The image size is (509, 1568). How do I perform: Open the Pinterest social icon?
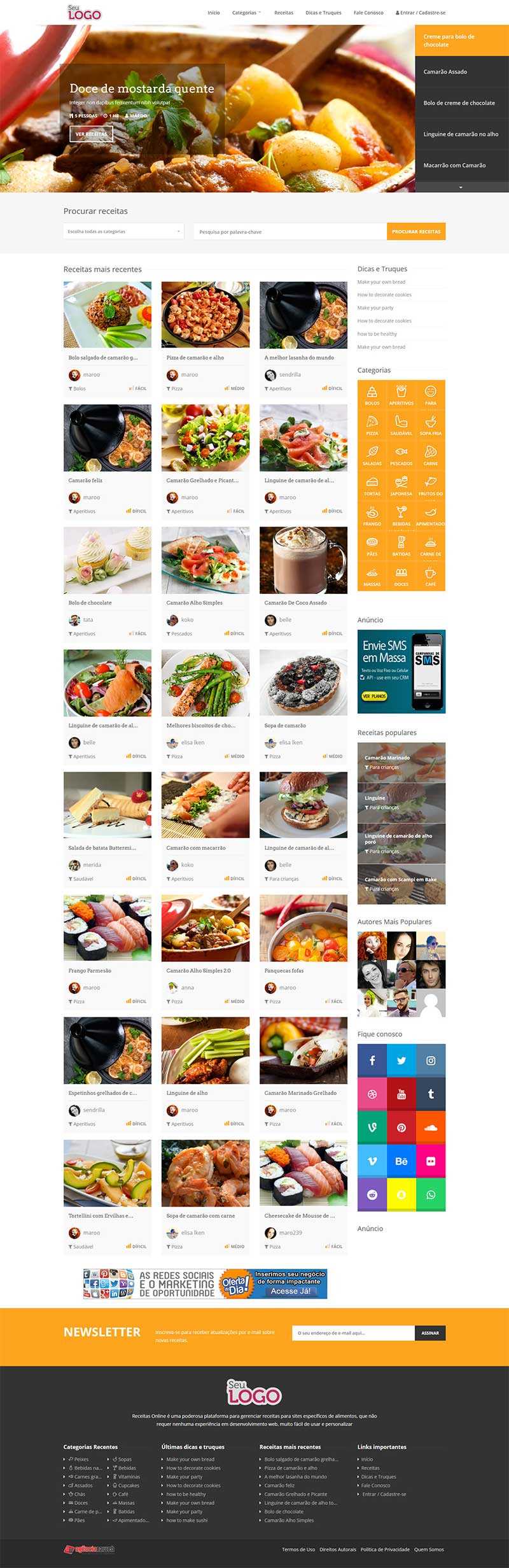401,1127
